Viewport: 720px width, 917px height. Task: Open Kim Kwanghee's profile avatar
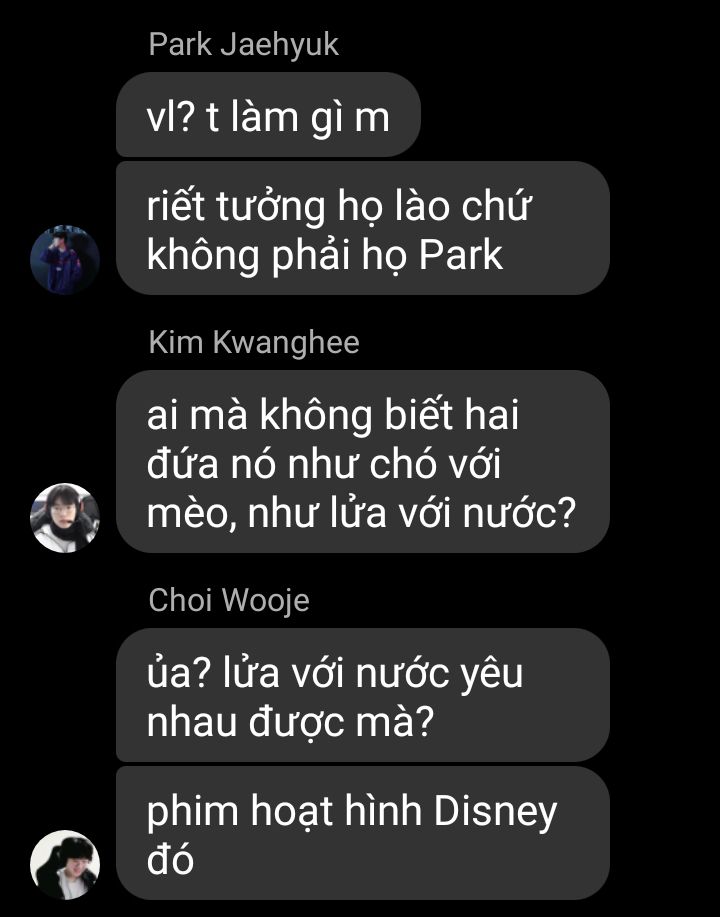tap(65, 517)
